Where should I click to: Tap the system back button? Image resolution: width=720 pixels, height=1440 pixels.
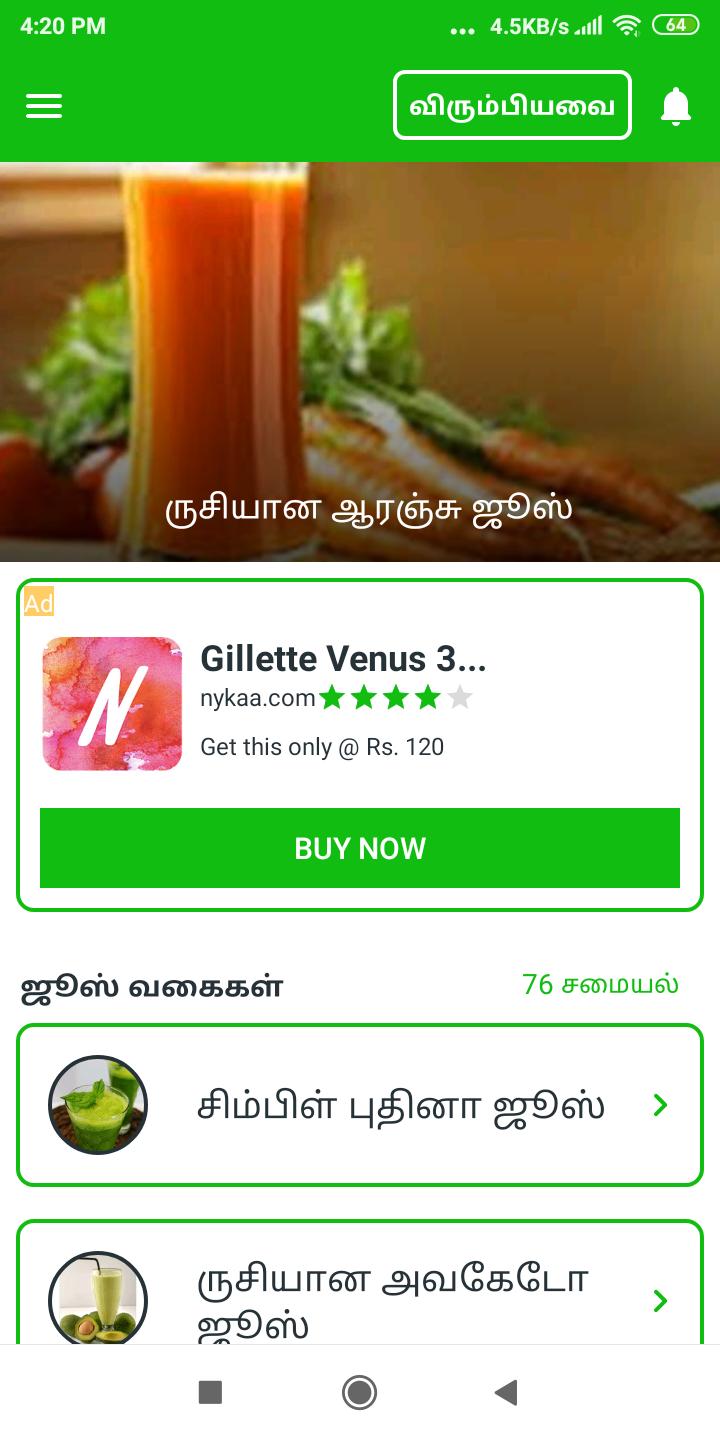tap(506, 1392)
